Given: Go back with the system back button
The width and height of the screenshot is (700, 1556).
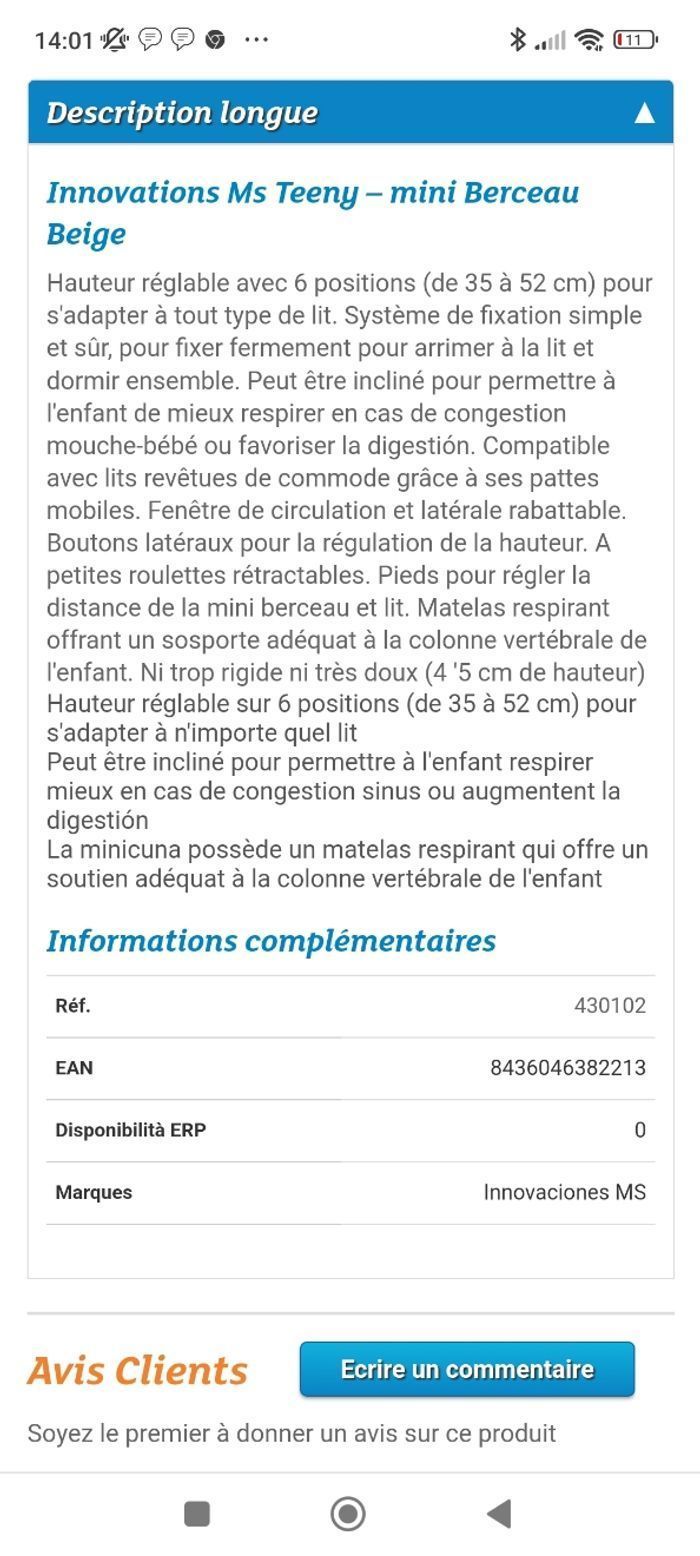Looking at the screenshot, I should click(499, 1514).
